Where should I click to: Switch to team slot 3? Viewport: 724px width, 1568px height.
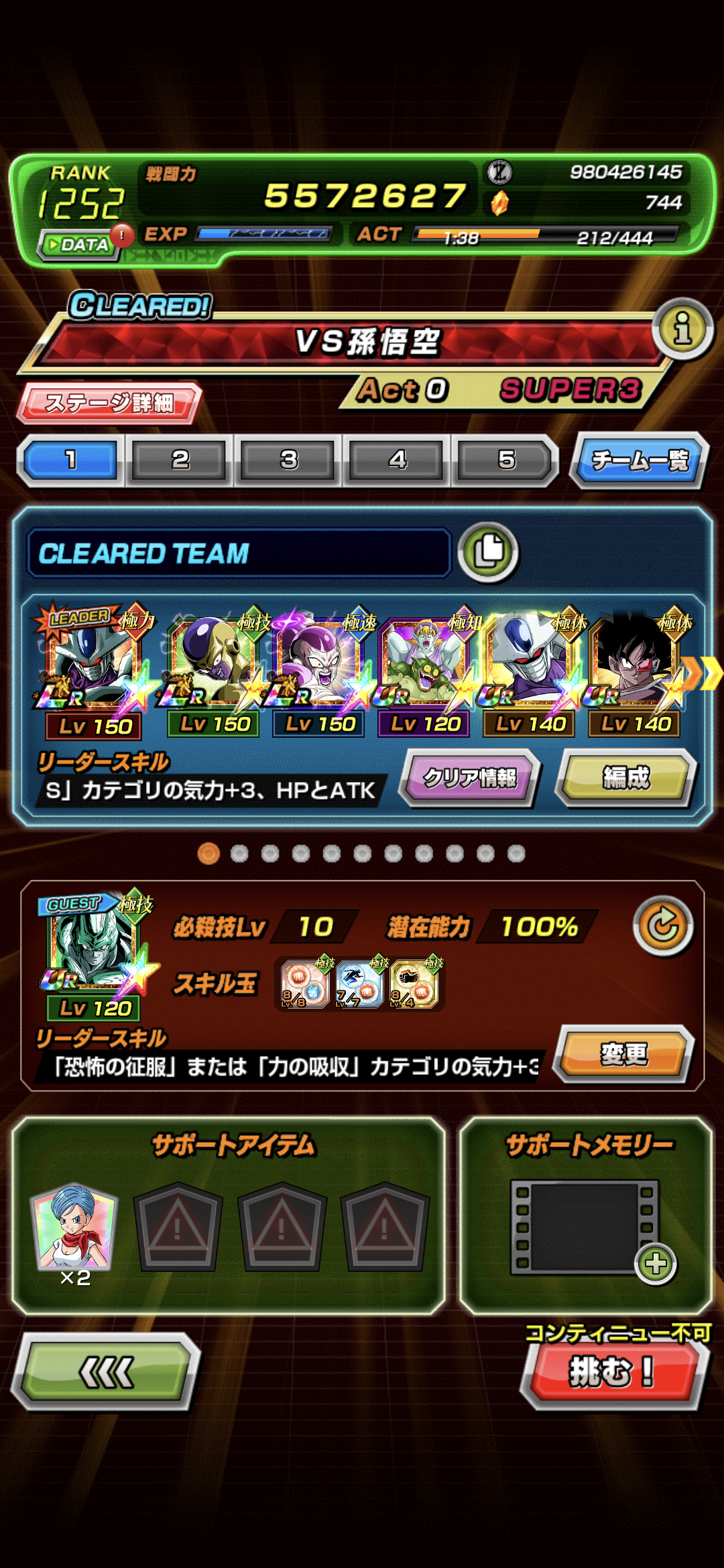click(x=288, y=460)
